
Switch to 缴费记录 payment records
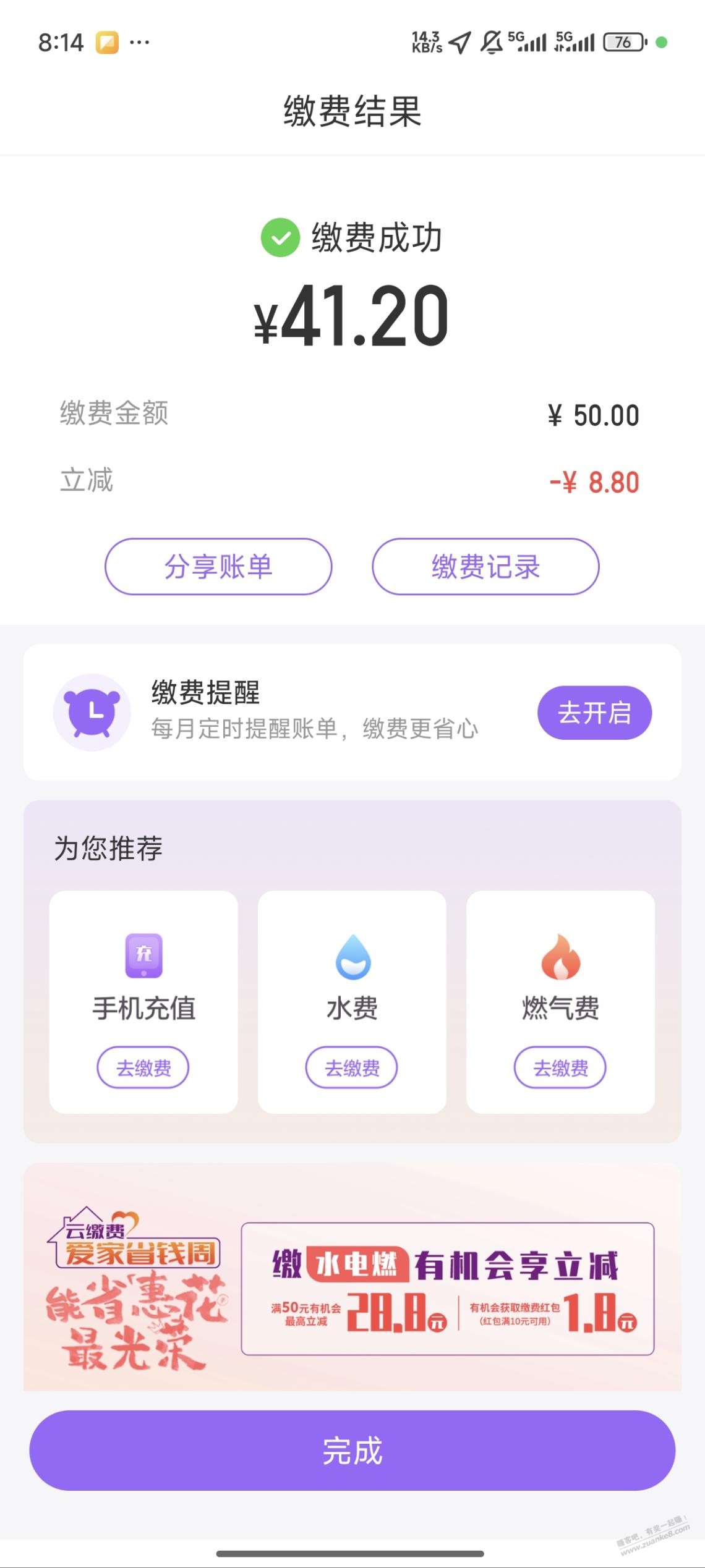[x=485, y=567]
